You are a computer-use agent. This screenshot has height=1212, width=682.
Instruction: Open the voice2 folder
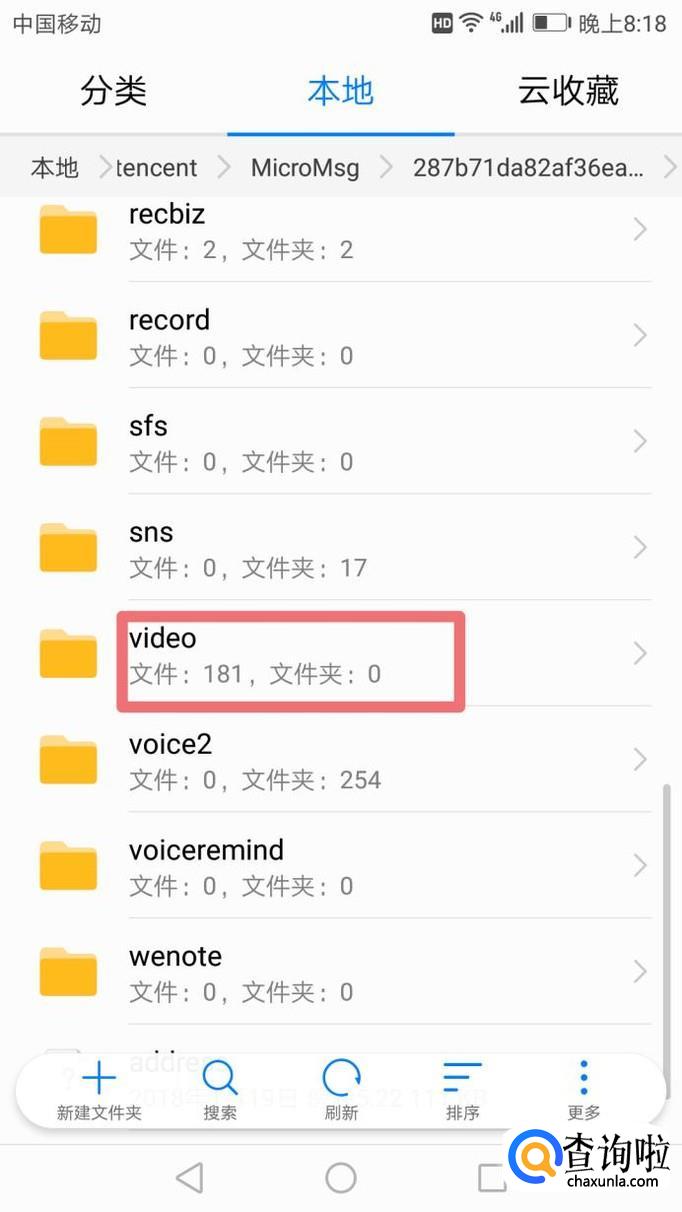340,760
